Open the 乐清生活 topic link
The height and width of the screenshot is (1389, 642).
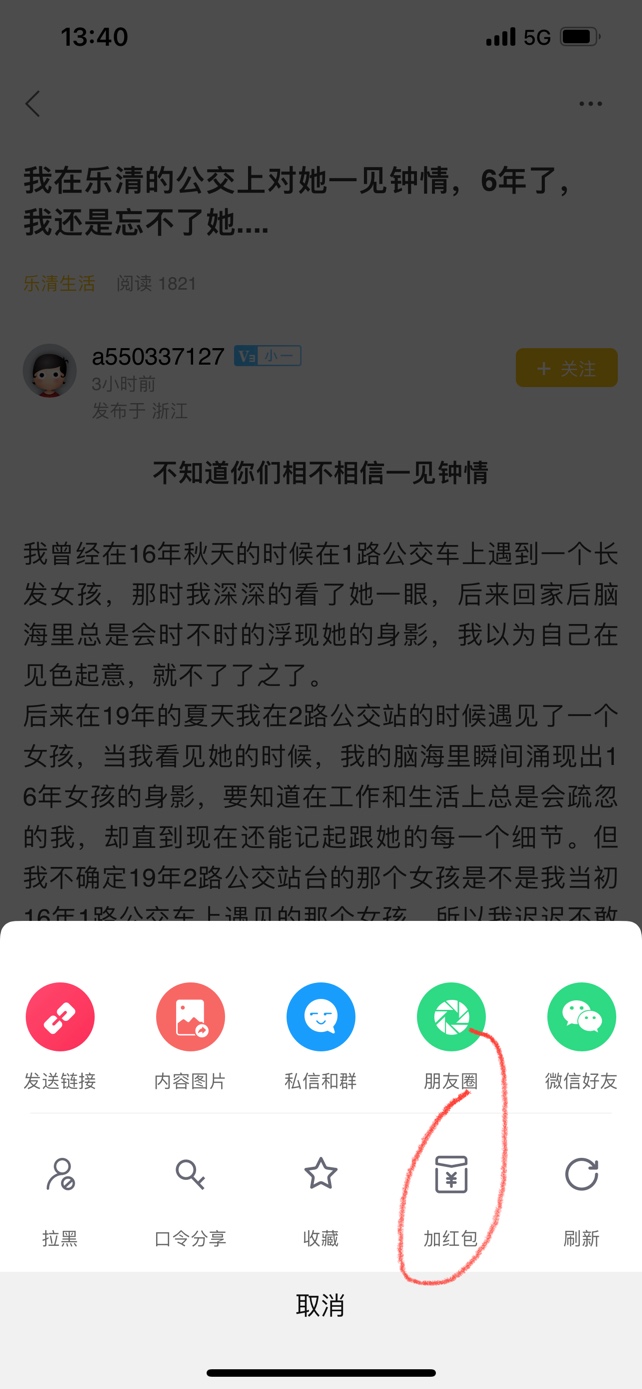(59, 284)
